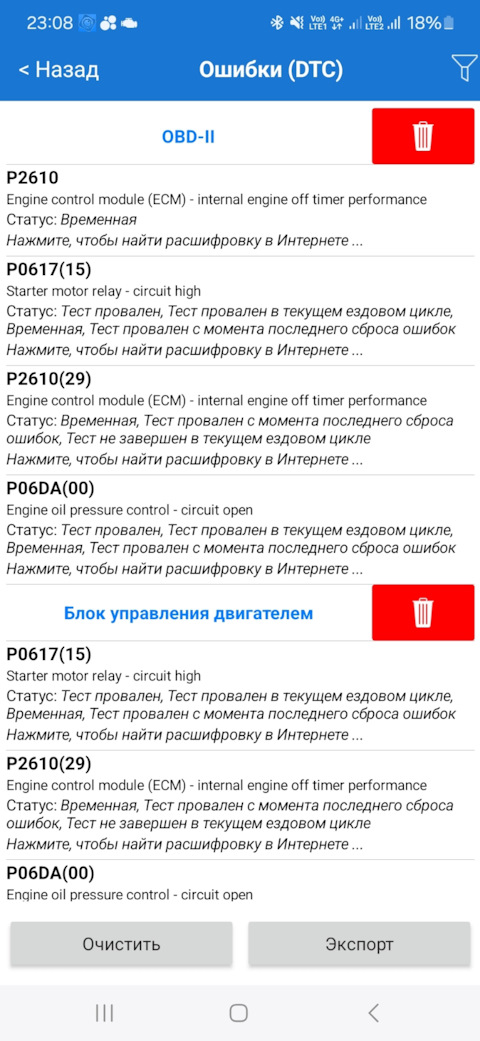
Task: Go back with the Назад button
Action: coord(58,69)
